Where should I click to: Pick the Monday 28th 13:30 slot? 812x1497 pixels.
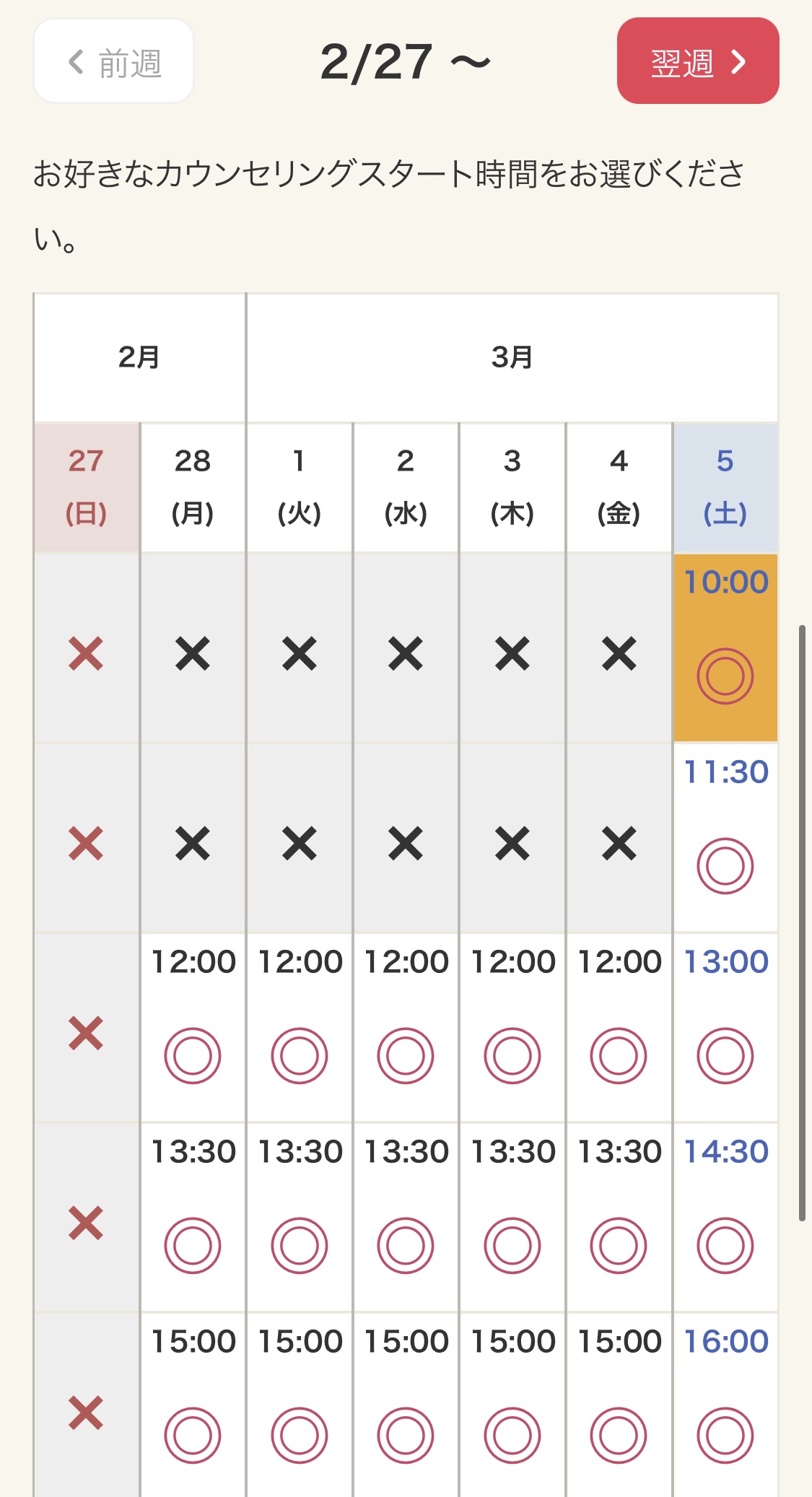[193, 1217]
